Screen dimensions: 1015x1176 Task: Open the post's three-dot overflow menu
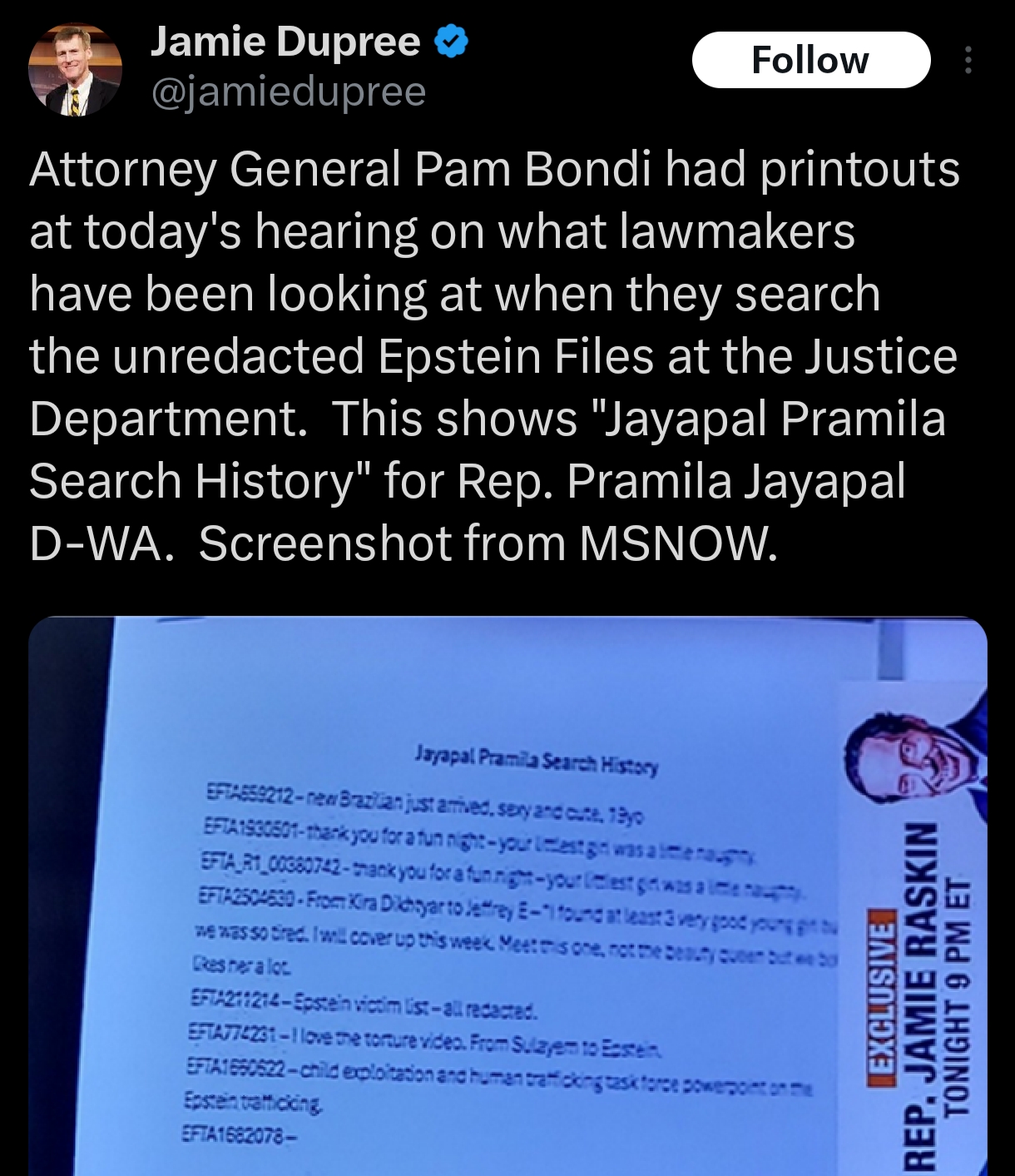pos(968,60)
